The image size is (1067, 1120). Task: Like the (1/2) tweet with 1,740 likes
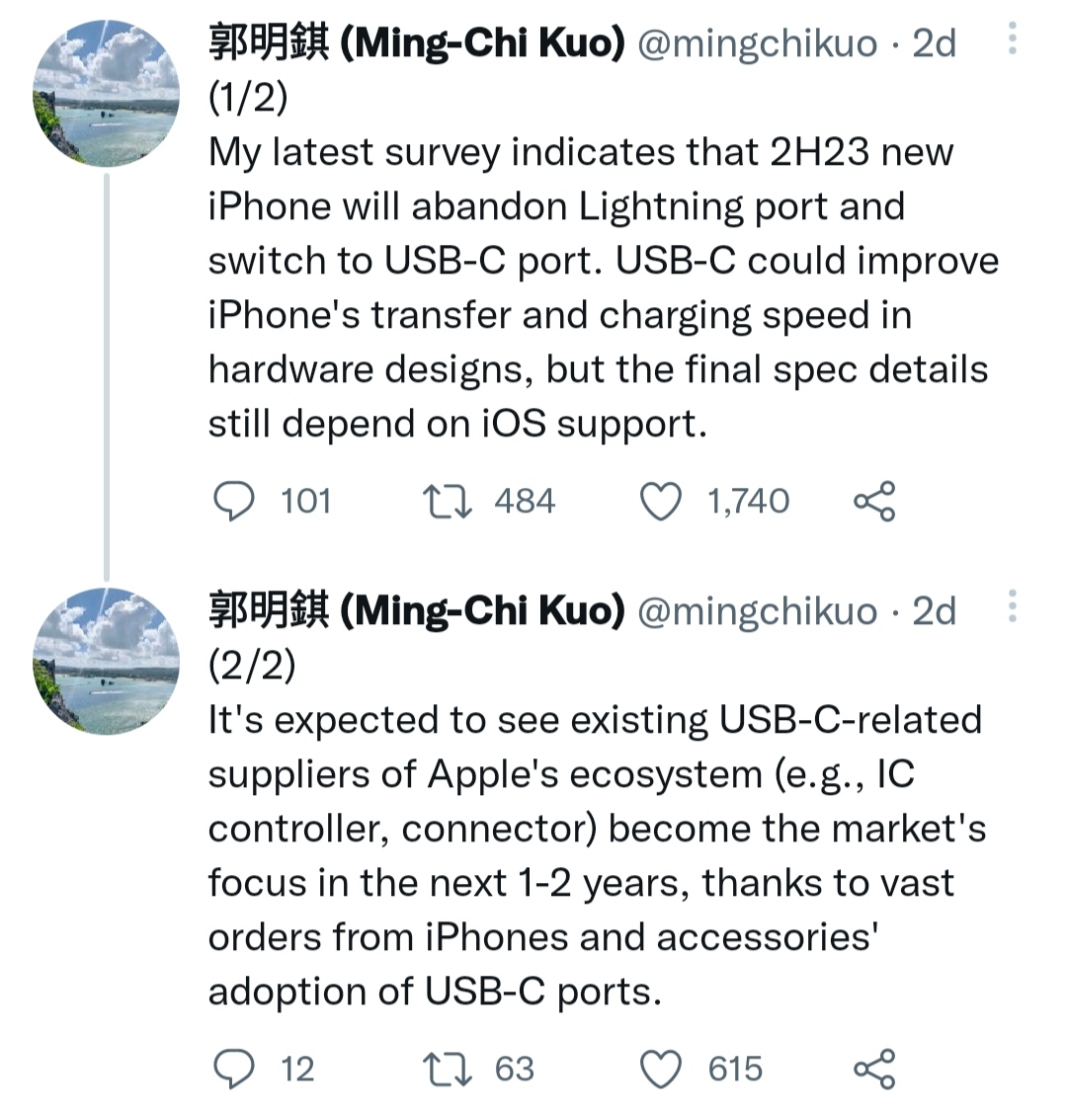click(x=661, y=502)
